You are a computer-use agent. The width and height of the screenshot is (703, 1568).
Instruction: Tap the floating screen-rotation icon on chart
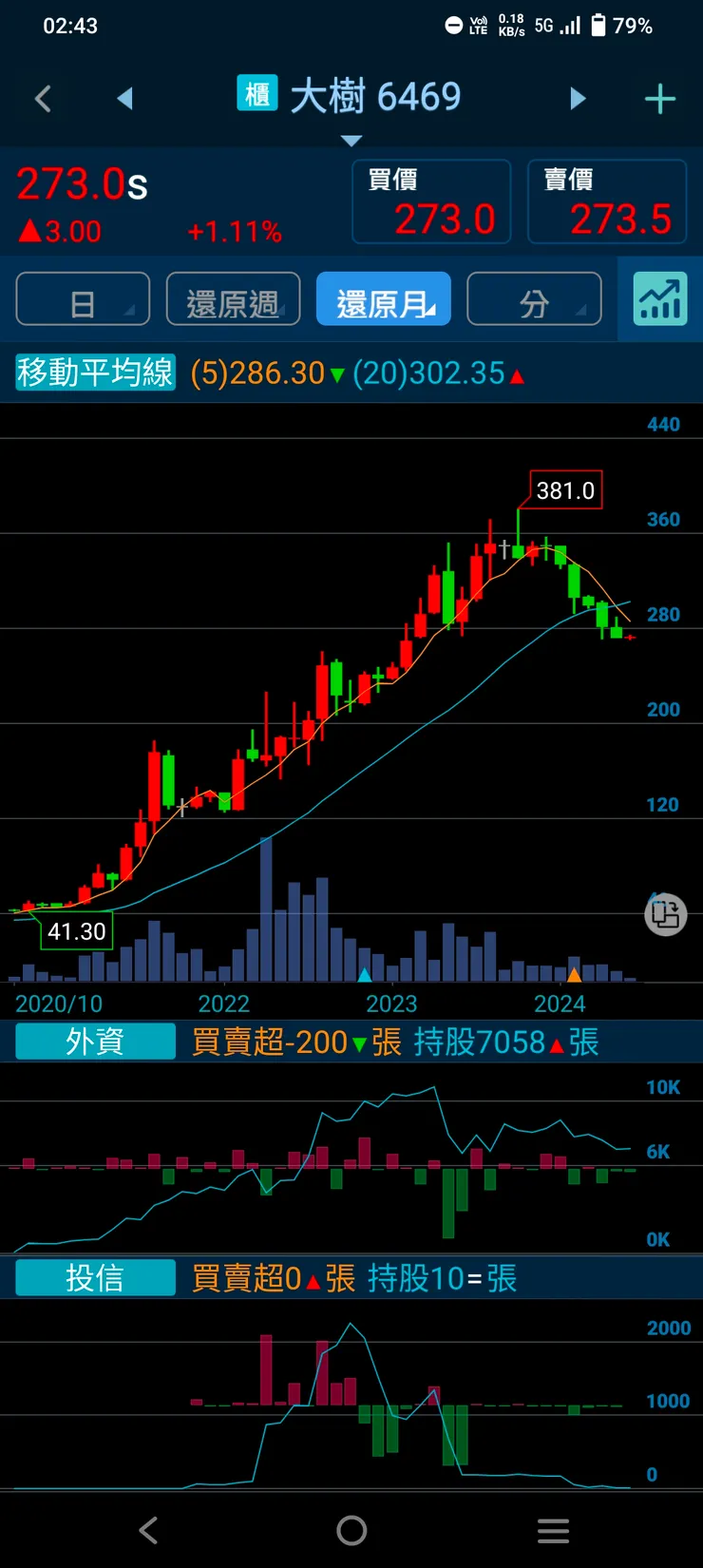[666, 915]
